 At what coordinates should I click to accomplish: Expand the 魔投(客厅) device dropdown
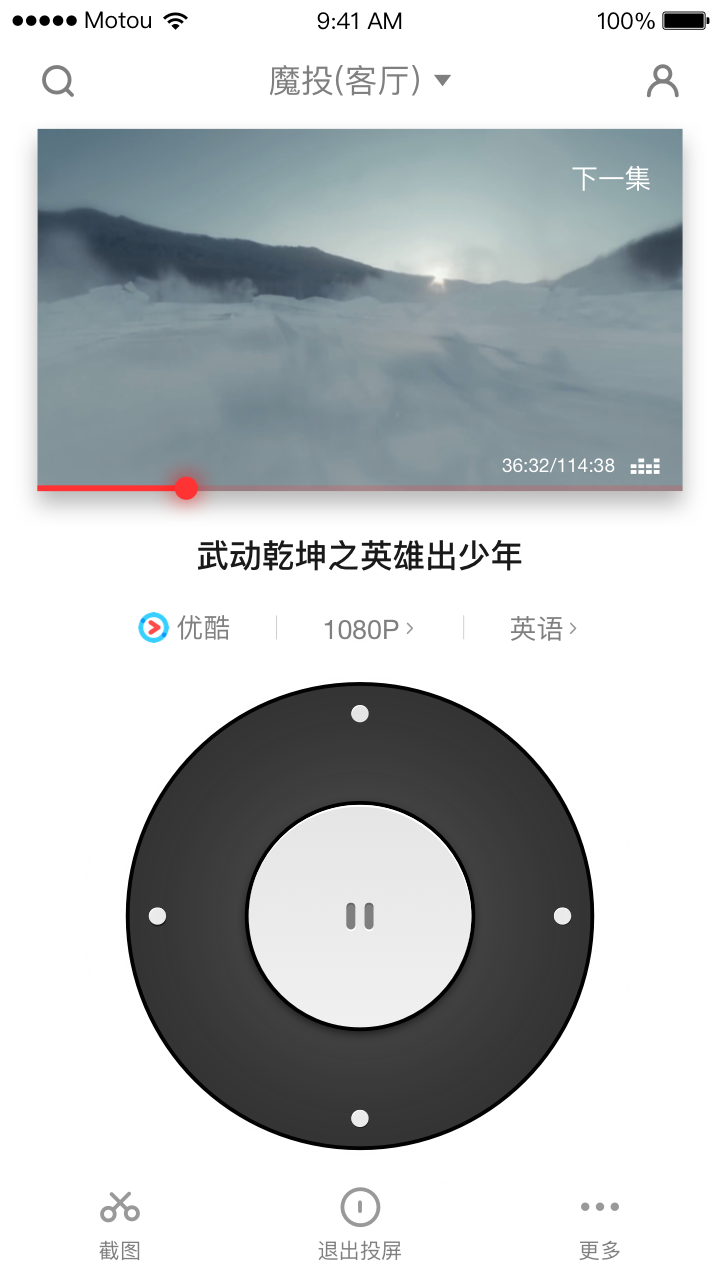360,81
